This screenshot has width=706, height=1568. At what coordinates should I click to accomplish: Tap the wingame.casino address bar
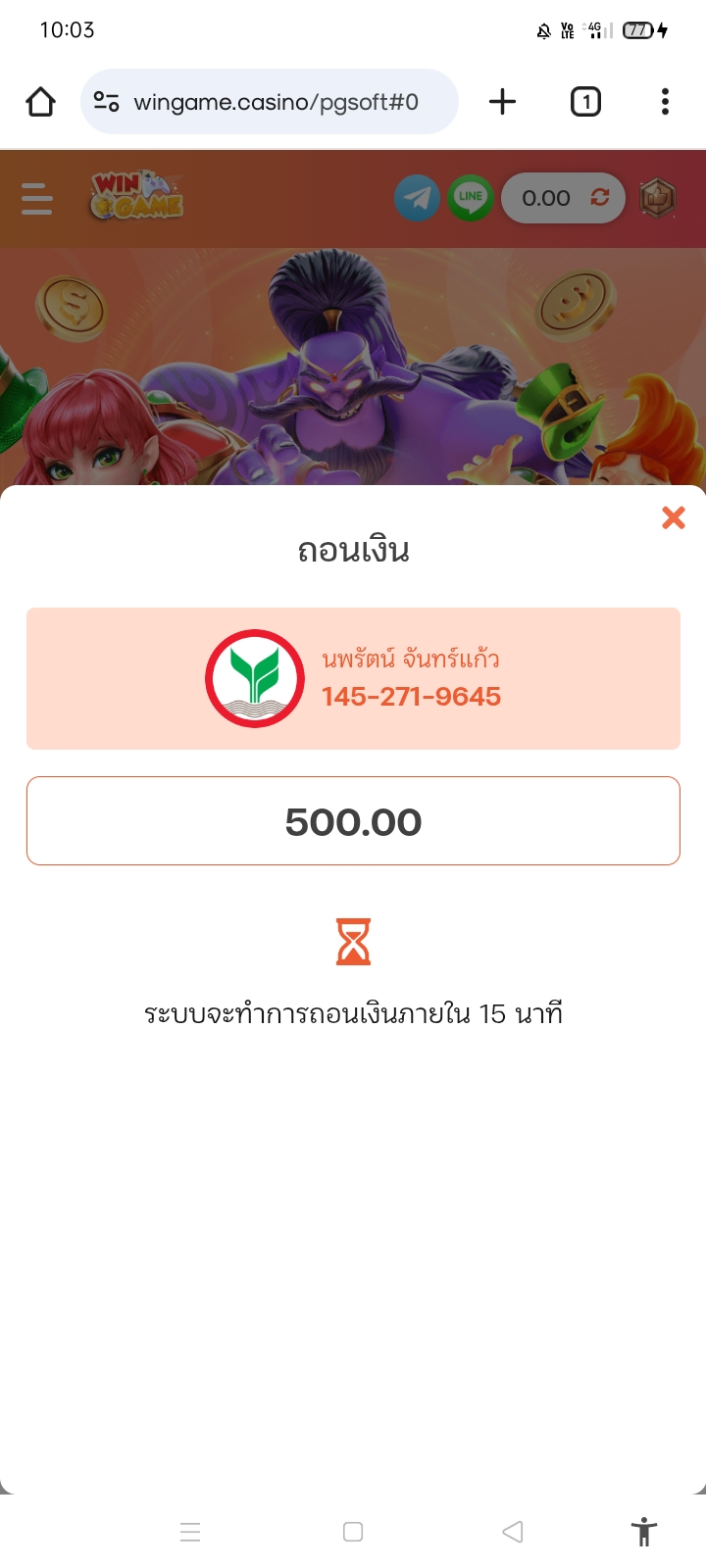270,102
